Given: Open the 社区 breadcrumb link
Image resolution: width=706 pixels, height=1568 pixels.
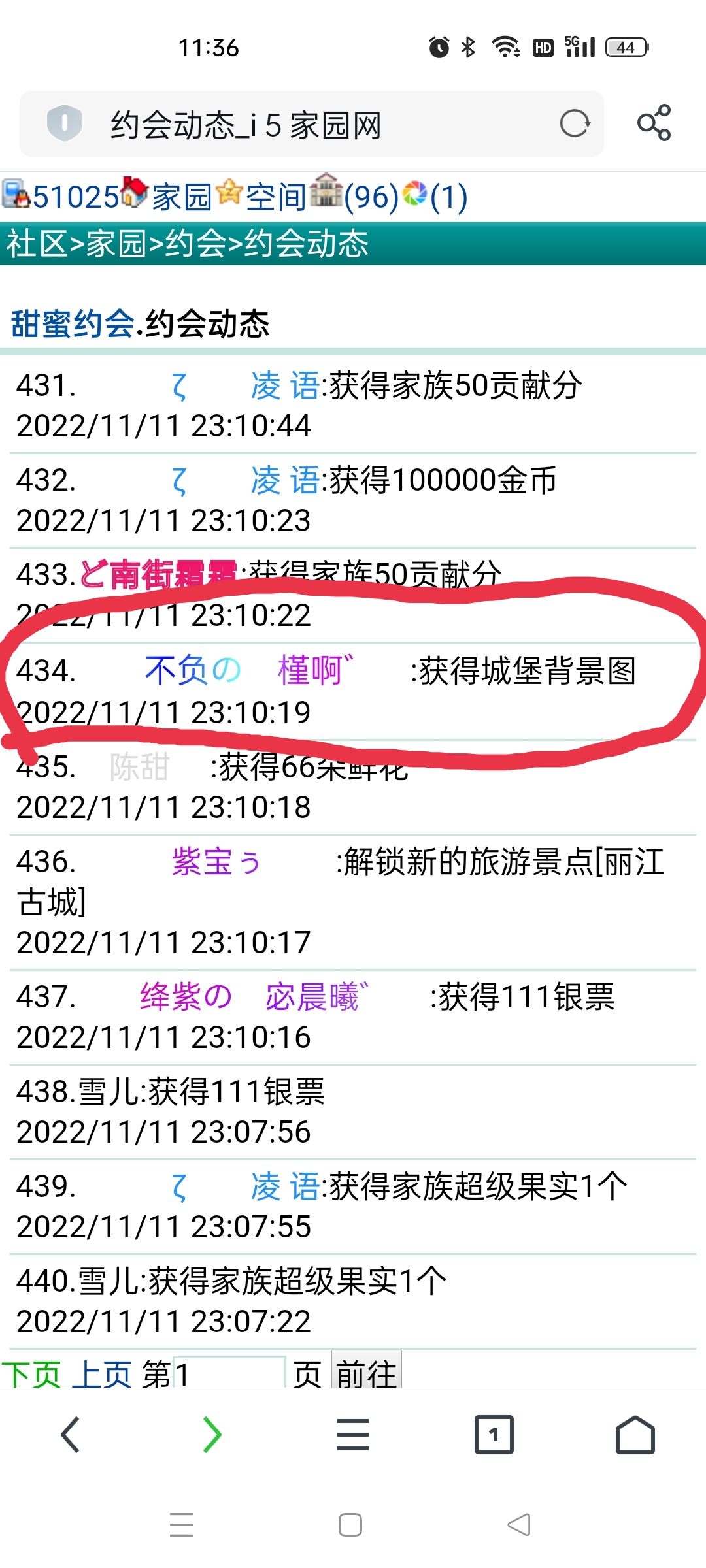Looking at the screenshot, I should coord(36,244).
